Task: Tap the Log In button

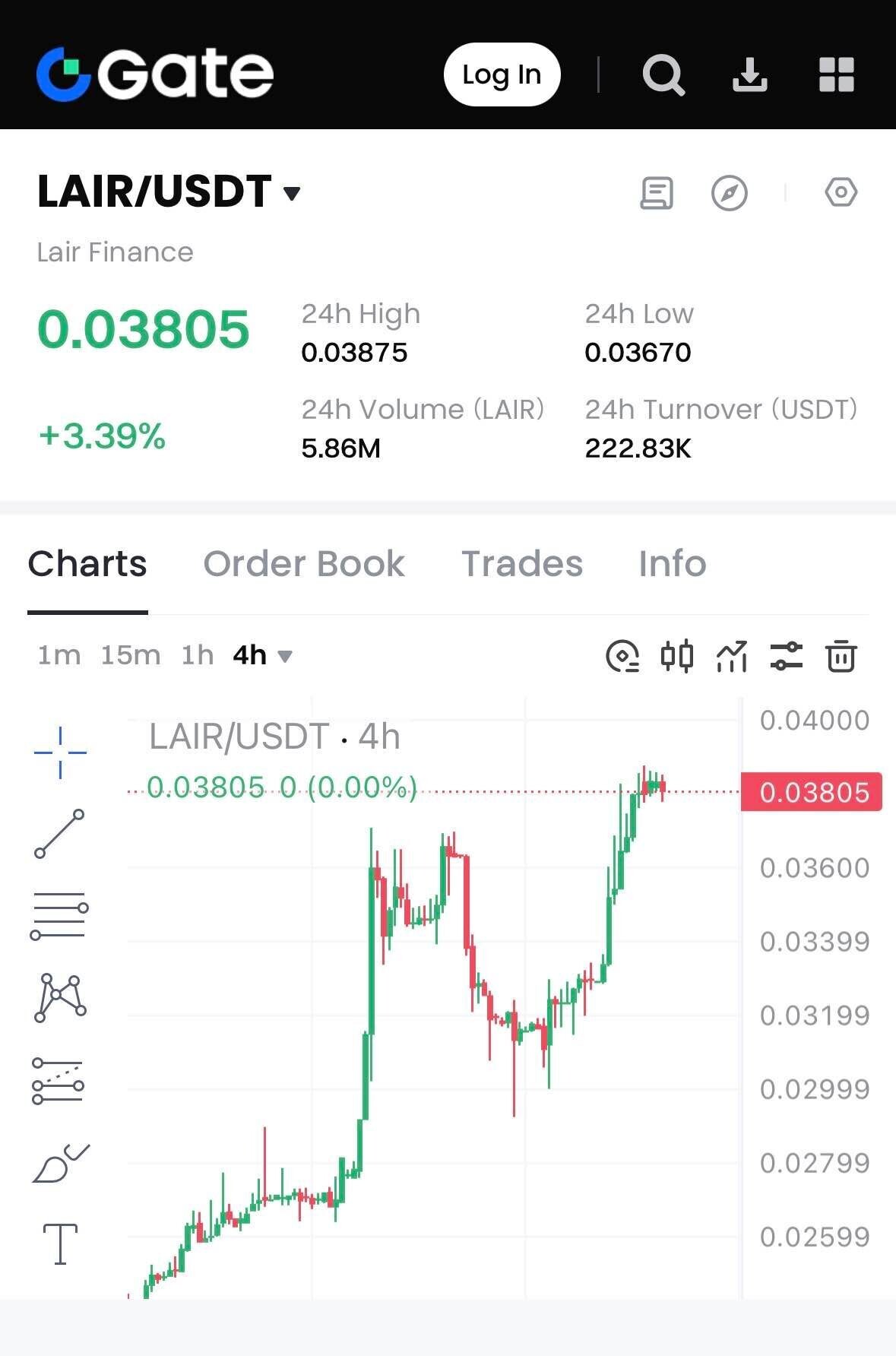Action: click(x=502, y=74)
